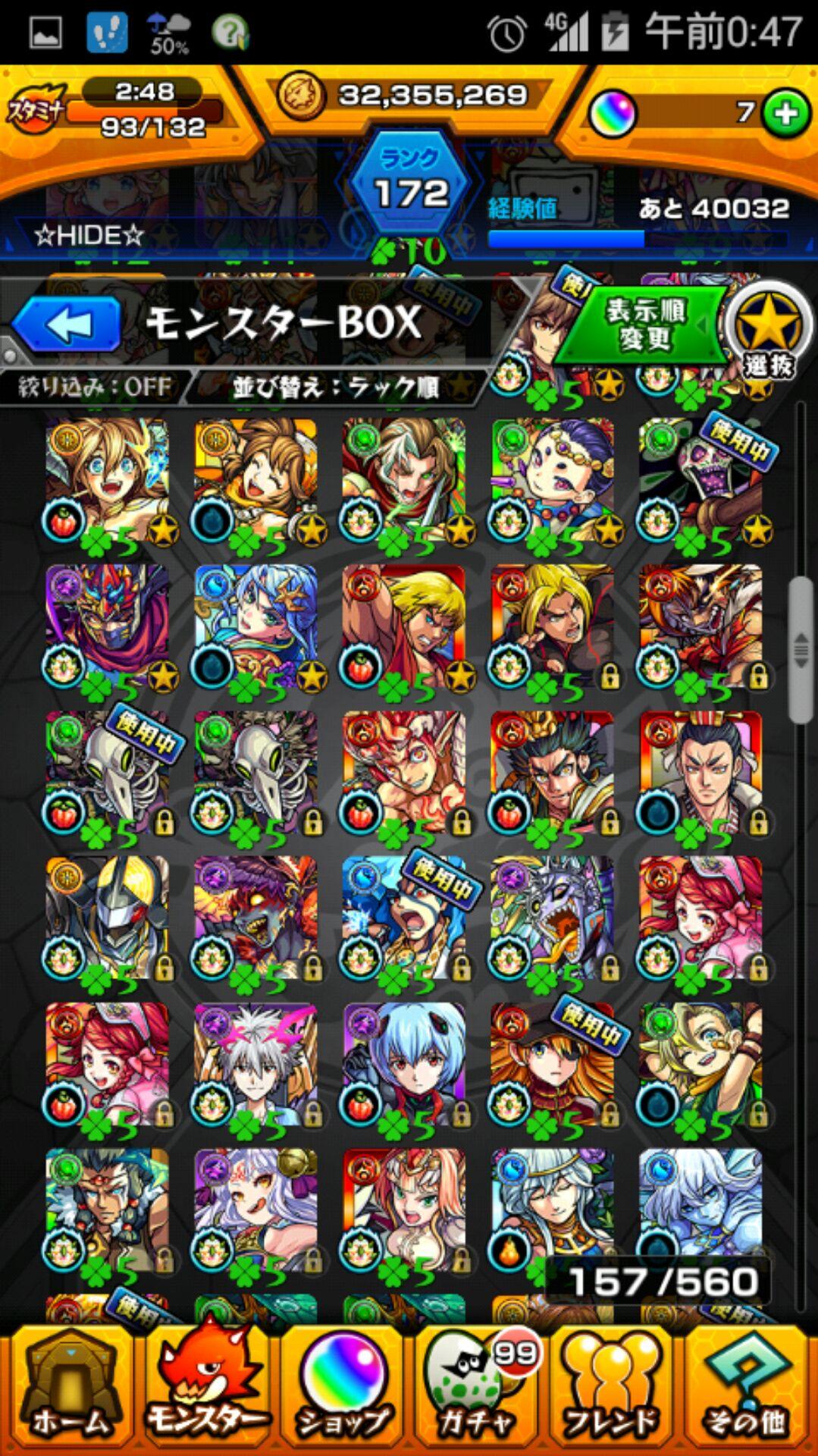Go back with the blue arrow button
The height and width of the screenshot is (1456, 818).
point(67,325)
